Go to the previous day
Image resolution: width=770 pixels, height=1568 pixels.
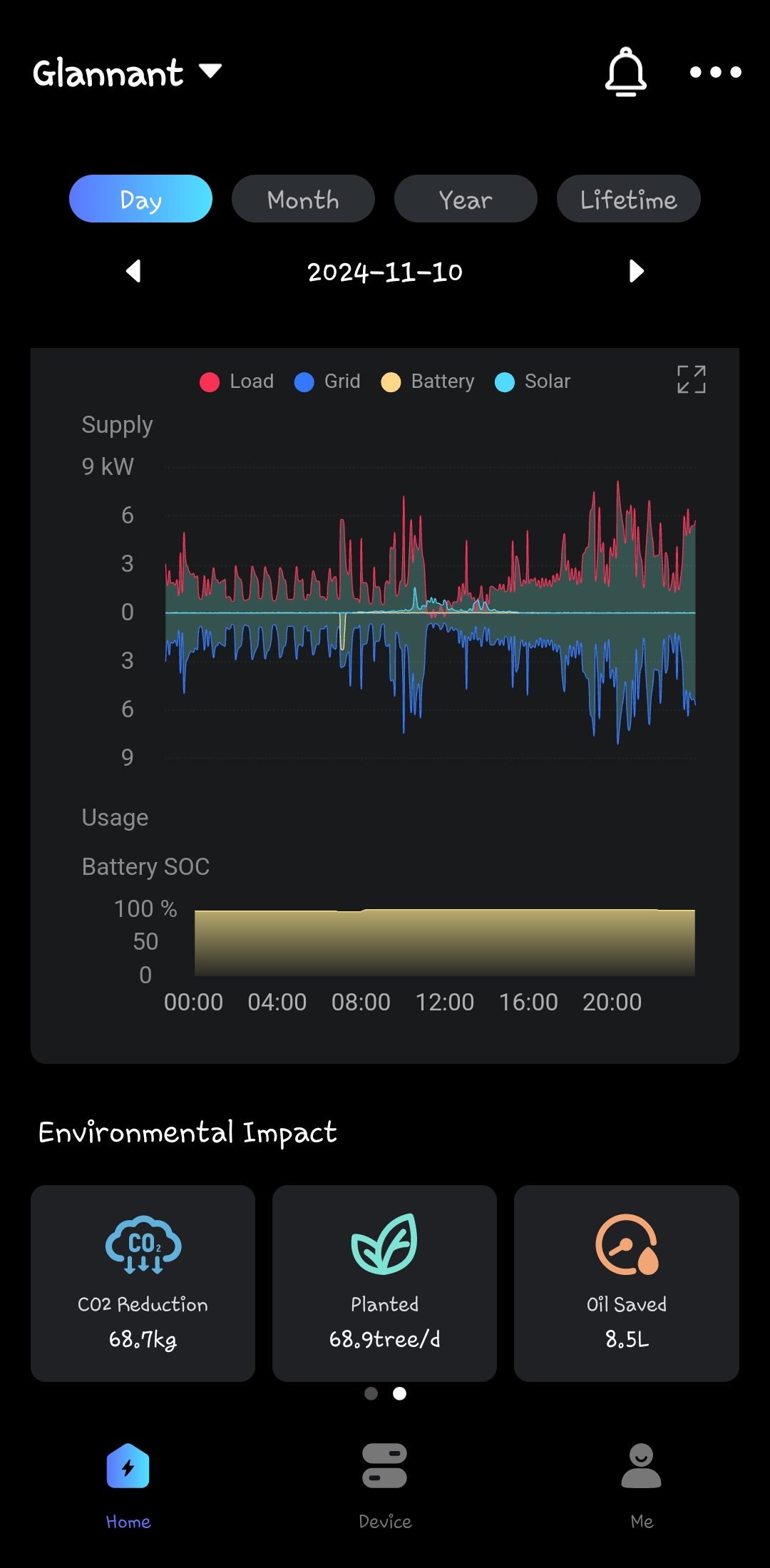133,271
